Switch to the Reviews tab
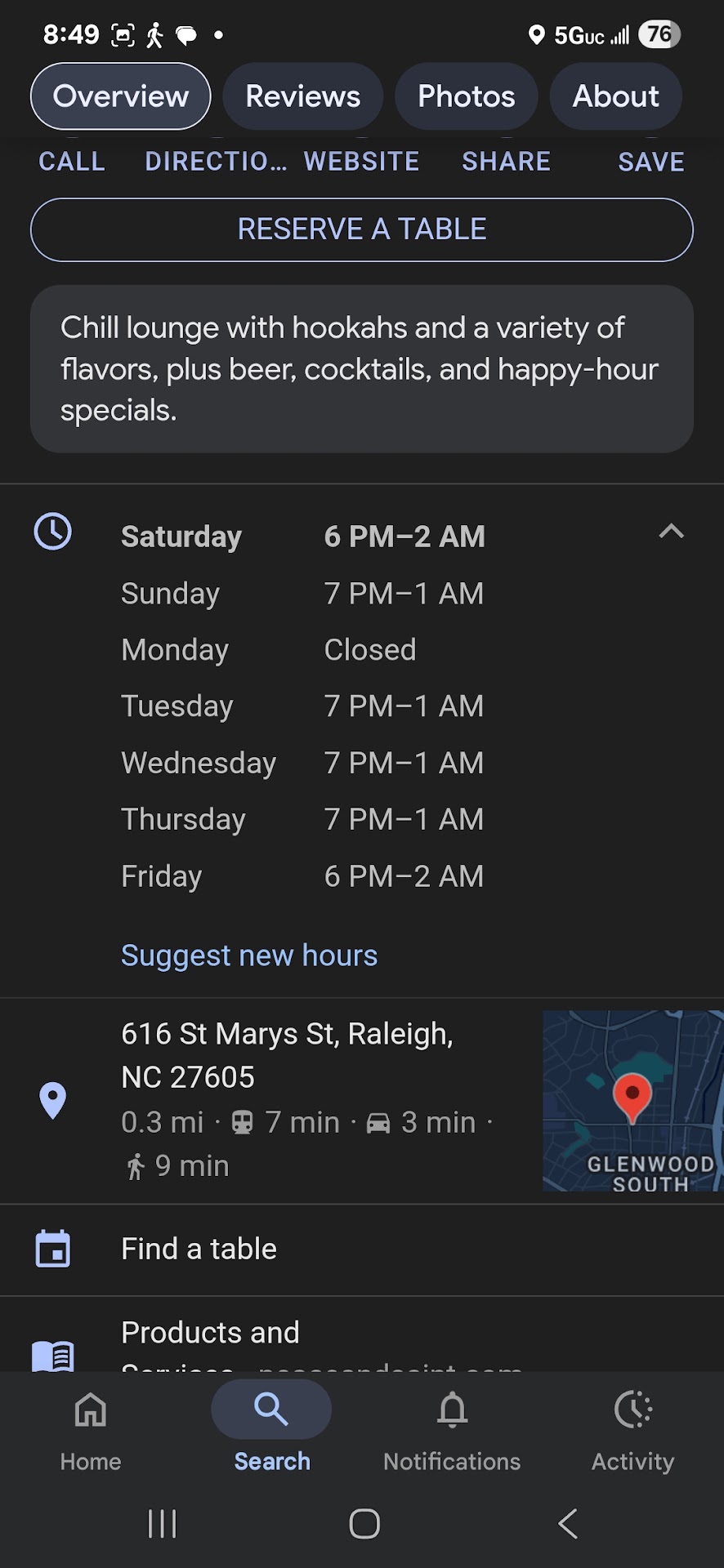This screenshot has height=1568, width=724. (x=302, y=96)
